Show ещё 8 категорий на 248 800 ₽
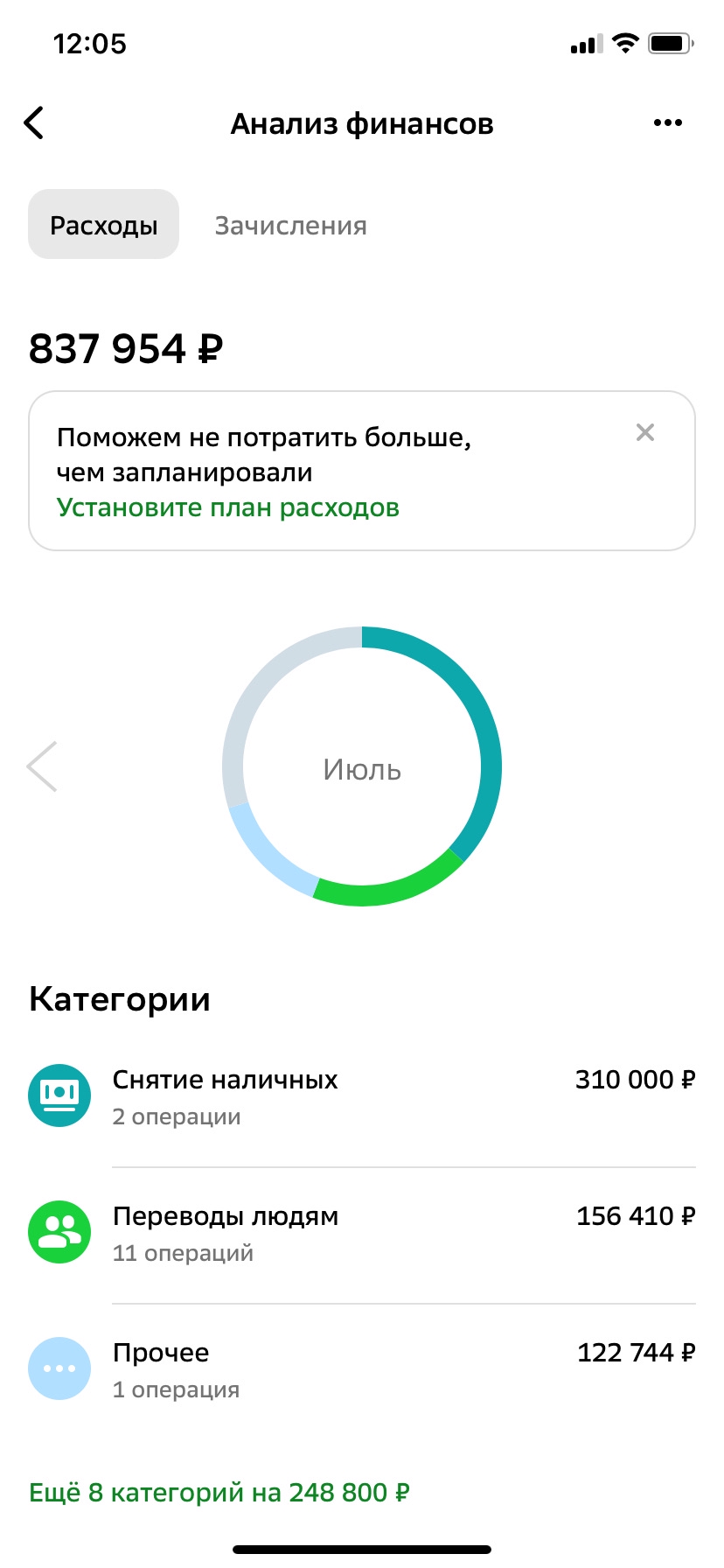 [x=219, y=1492]
